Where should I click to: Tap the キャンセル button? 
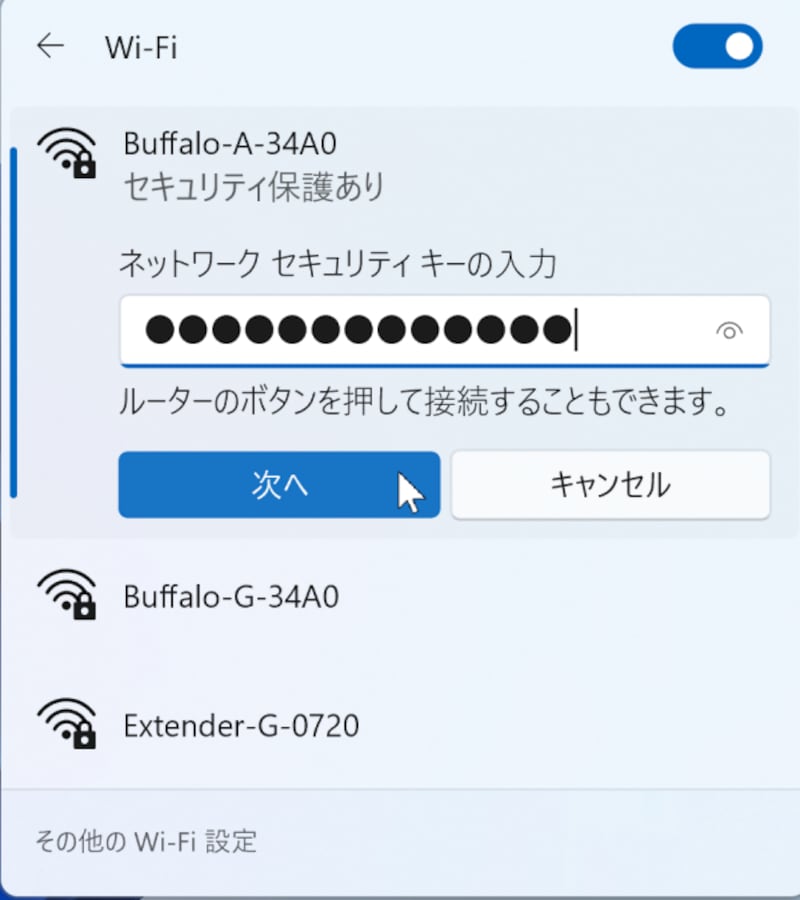[610, 485]
